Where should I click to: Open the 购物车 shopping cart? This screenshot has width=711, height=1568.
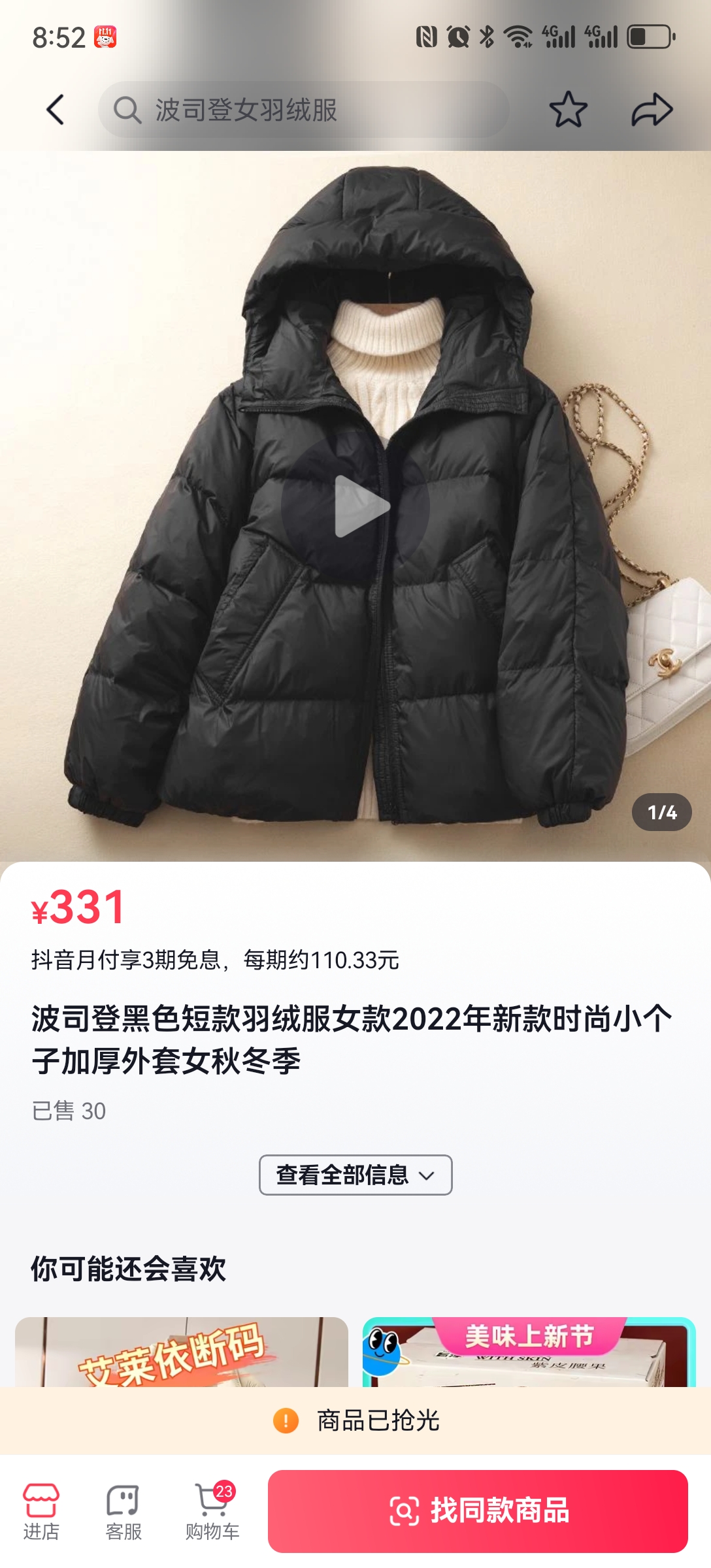[x=212, y=1512]
